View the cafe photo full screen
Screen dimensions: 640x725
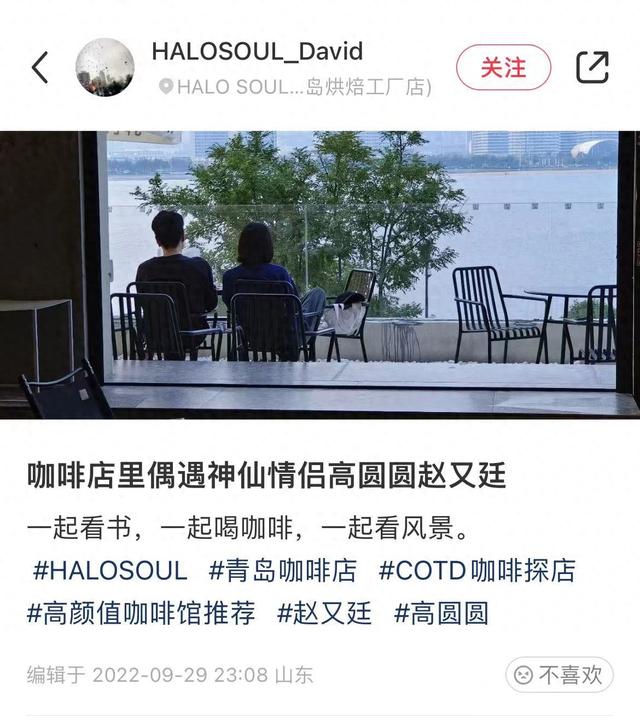[320, 275]
